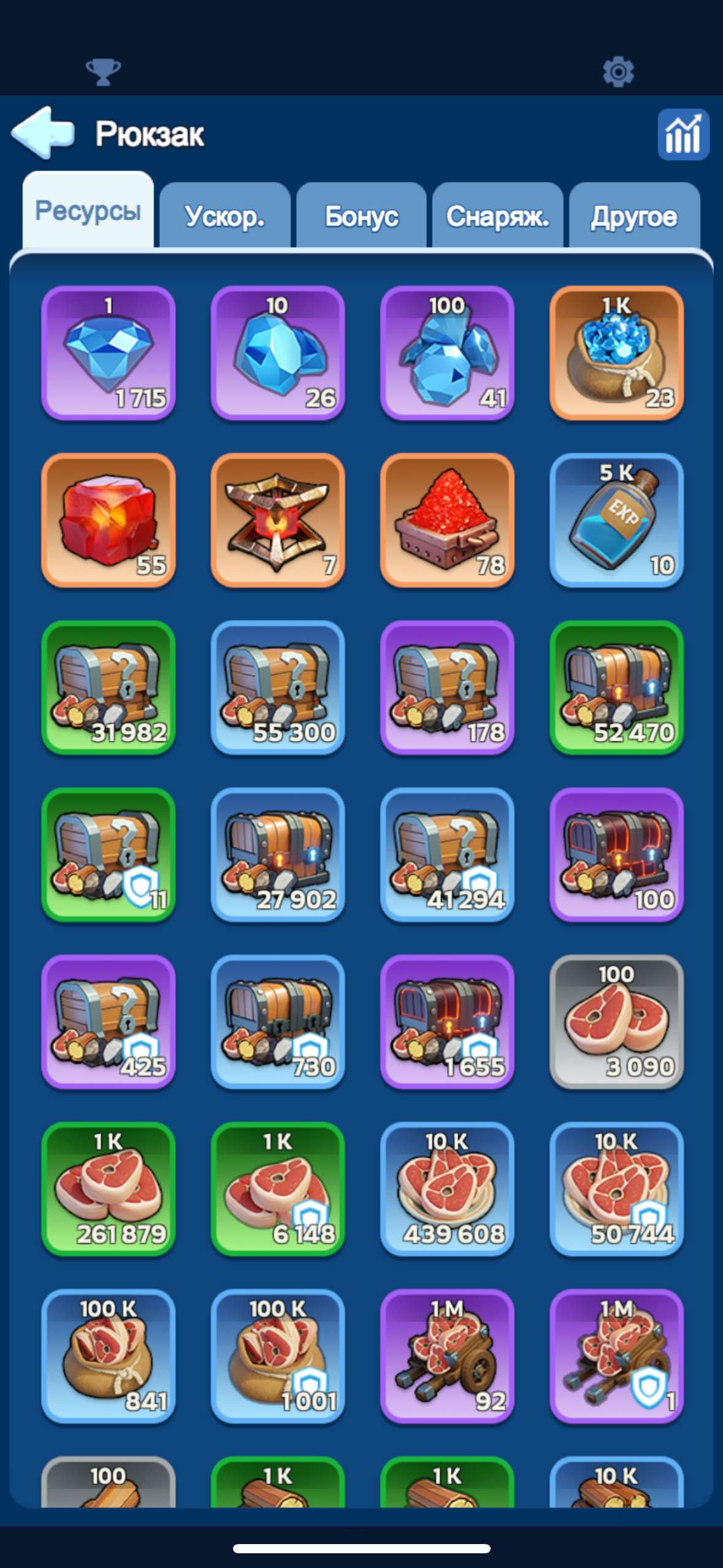Viewport: 723px width, 1568px height.
Task: Tap the 1 M meat cart with 92
Action: click(447, 1356)
